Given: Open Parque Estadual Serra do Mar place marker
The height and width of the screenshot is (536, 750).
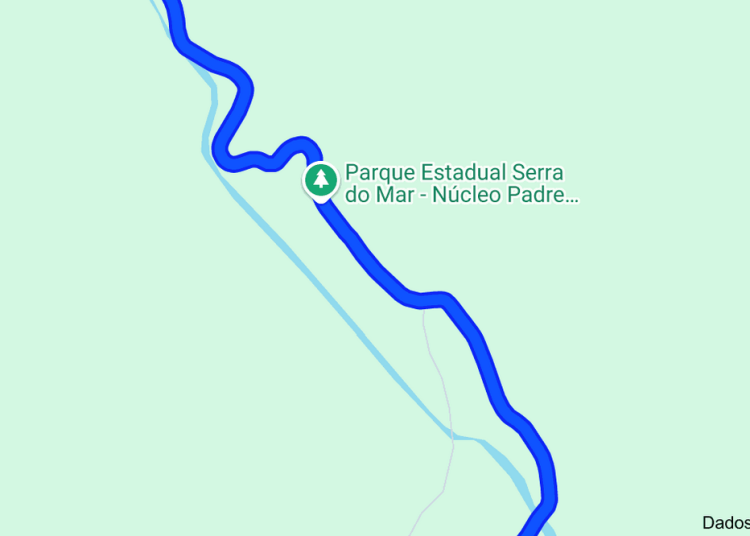Looking at the screenshot, I should 321,180.
